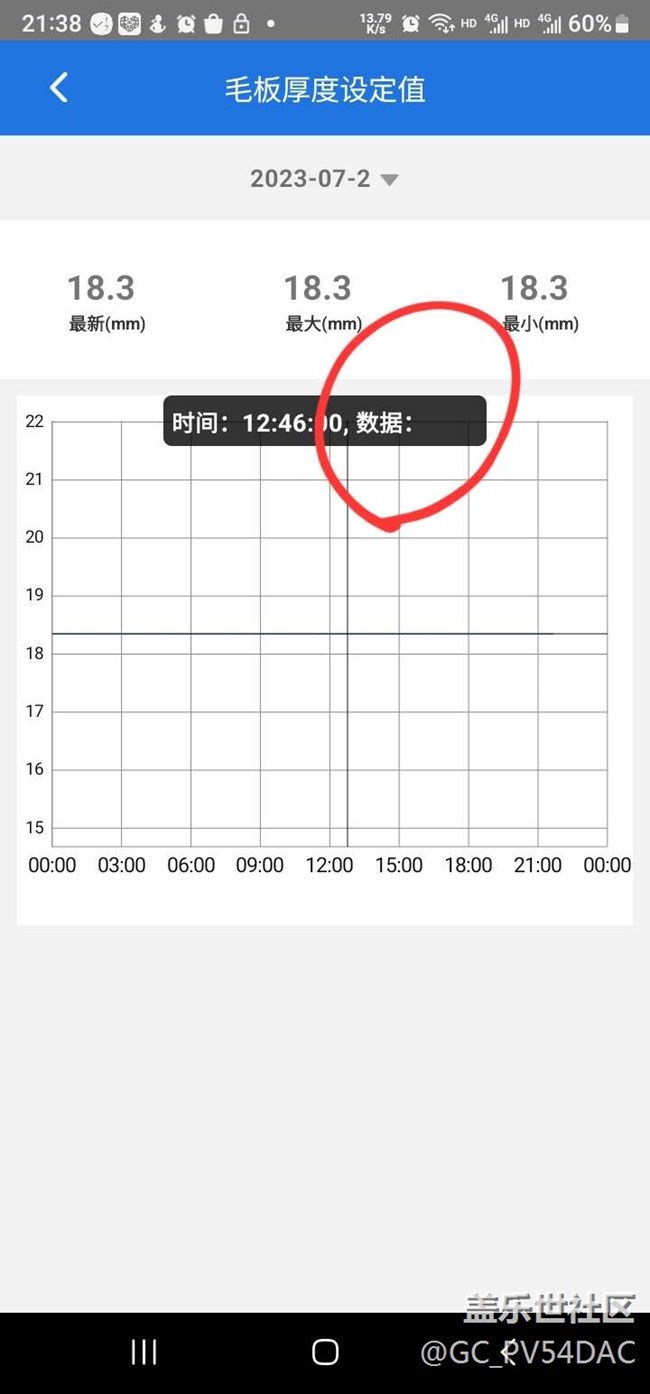This screenshot has height=1394, width=650.
Task: Open the 2023-07-2 date dropdown
Action: point(324,179)
